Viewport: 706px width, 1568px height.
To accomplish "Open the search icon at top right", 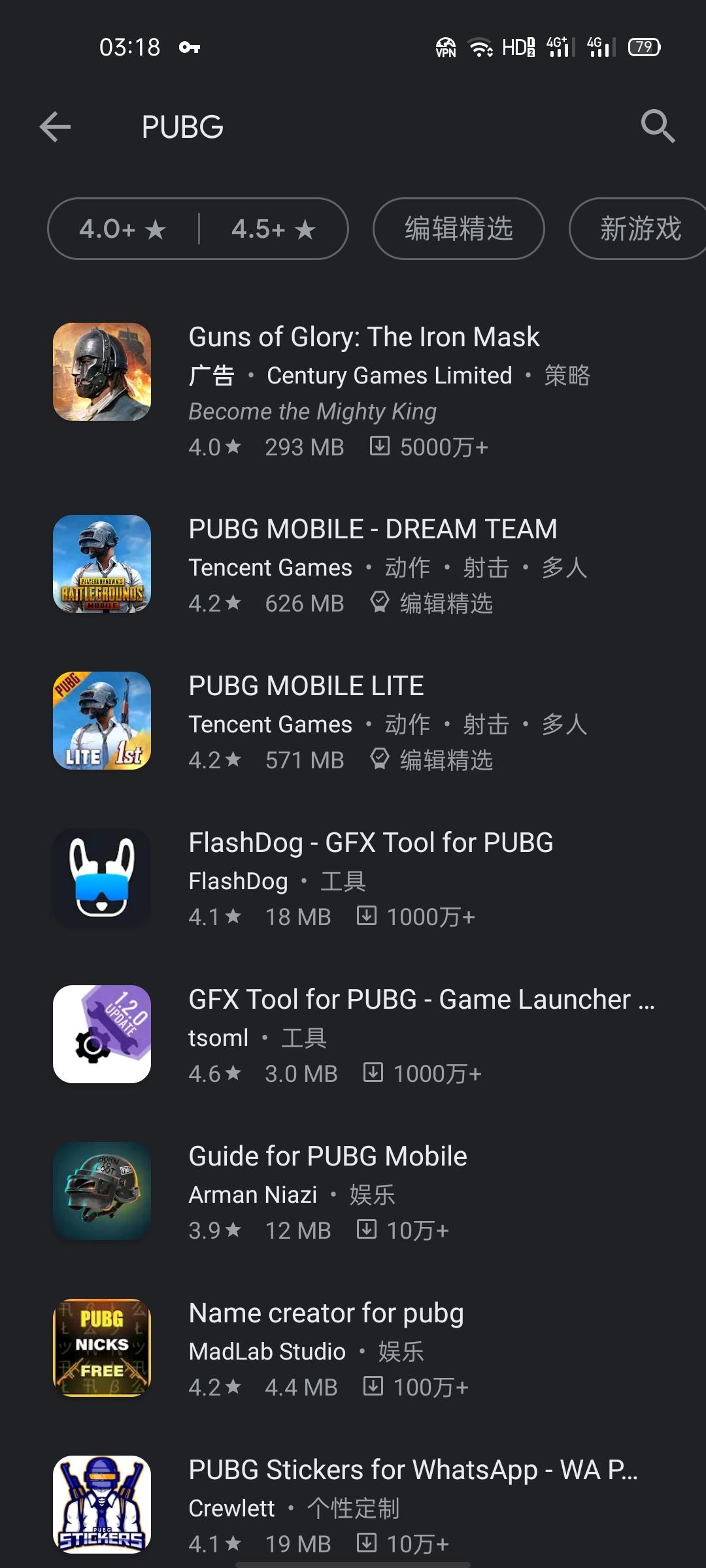I will tap(658, 125).
